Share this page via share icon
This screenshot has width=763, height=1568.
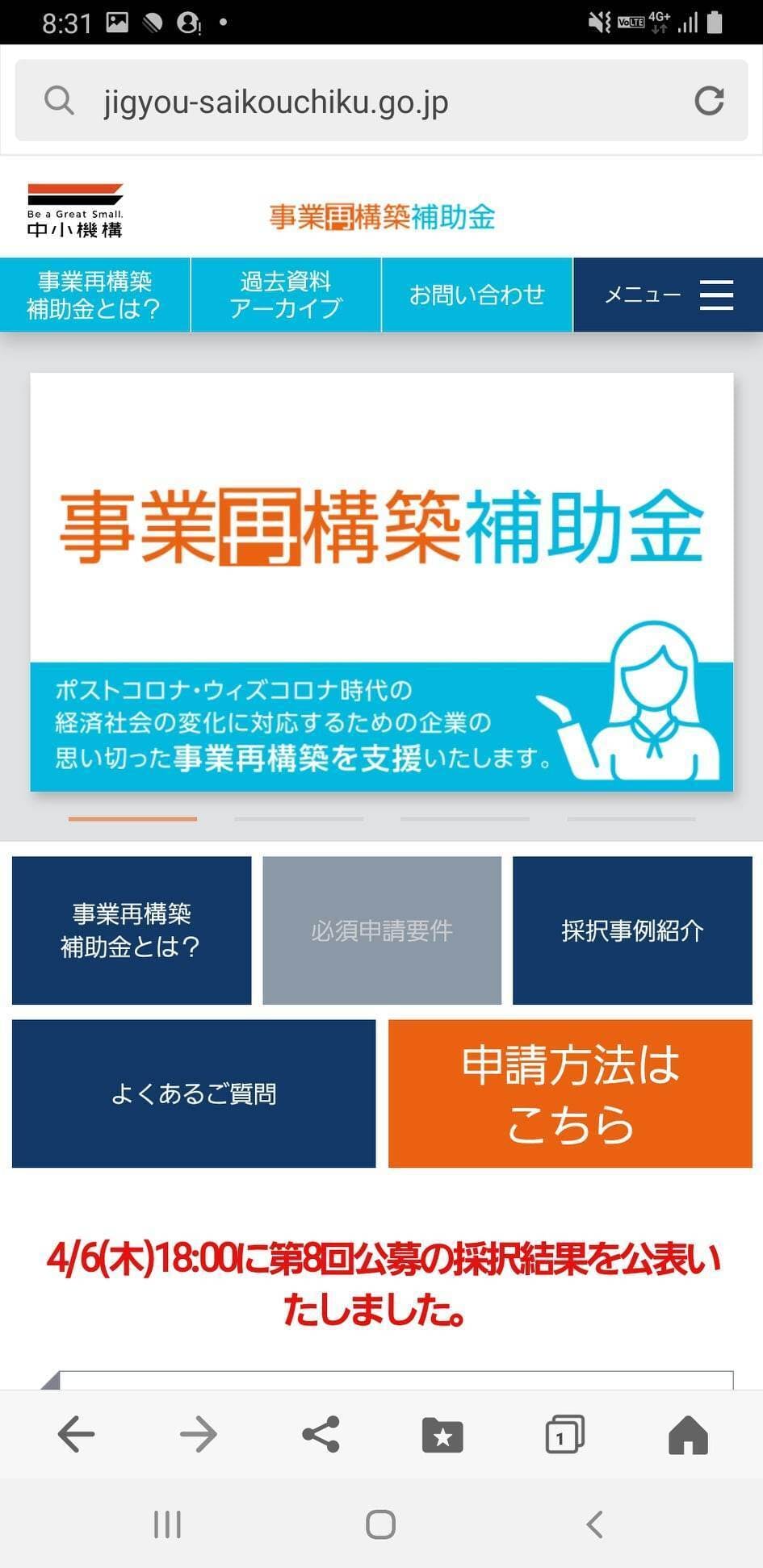[321, 1434]
